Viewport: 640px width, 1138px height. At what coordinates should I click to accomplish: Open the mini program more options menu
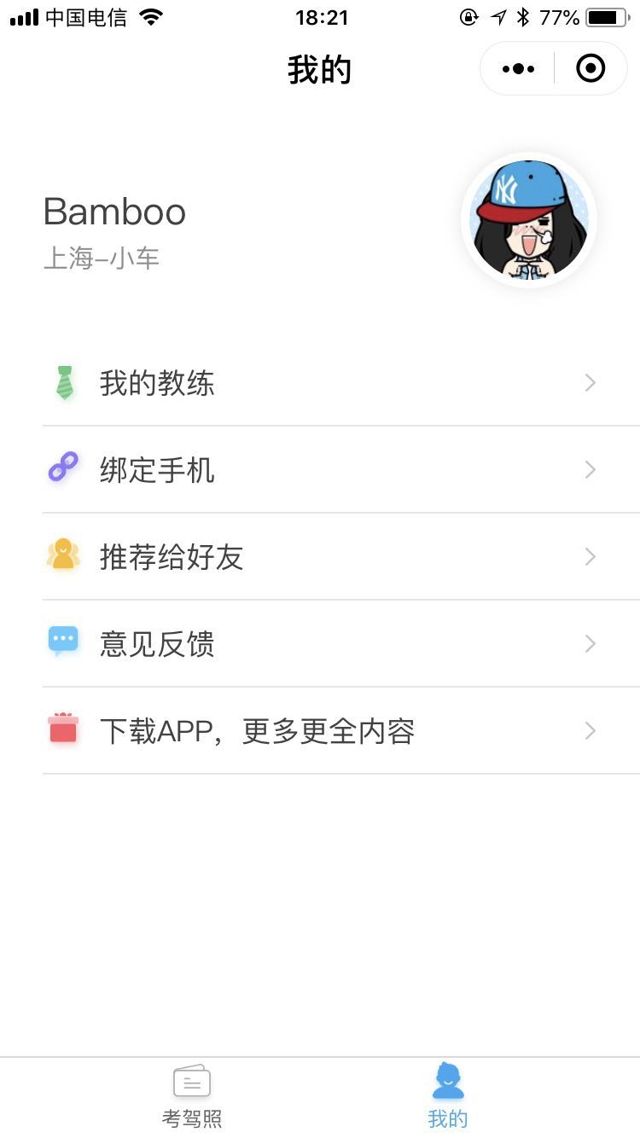tap(518, 69)
